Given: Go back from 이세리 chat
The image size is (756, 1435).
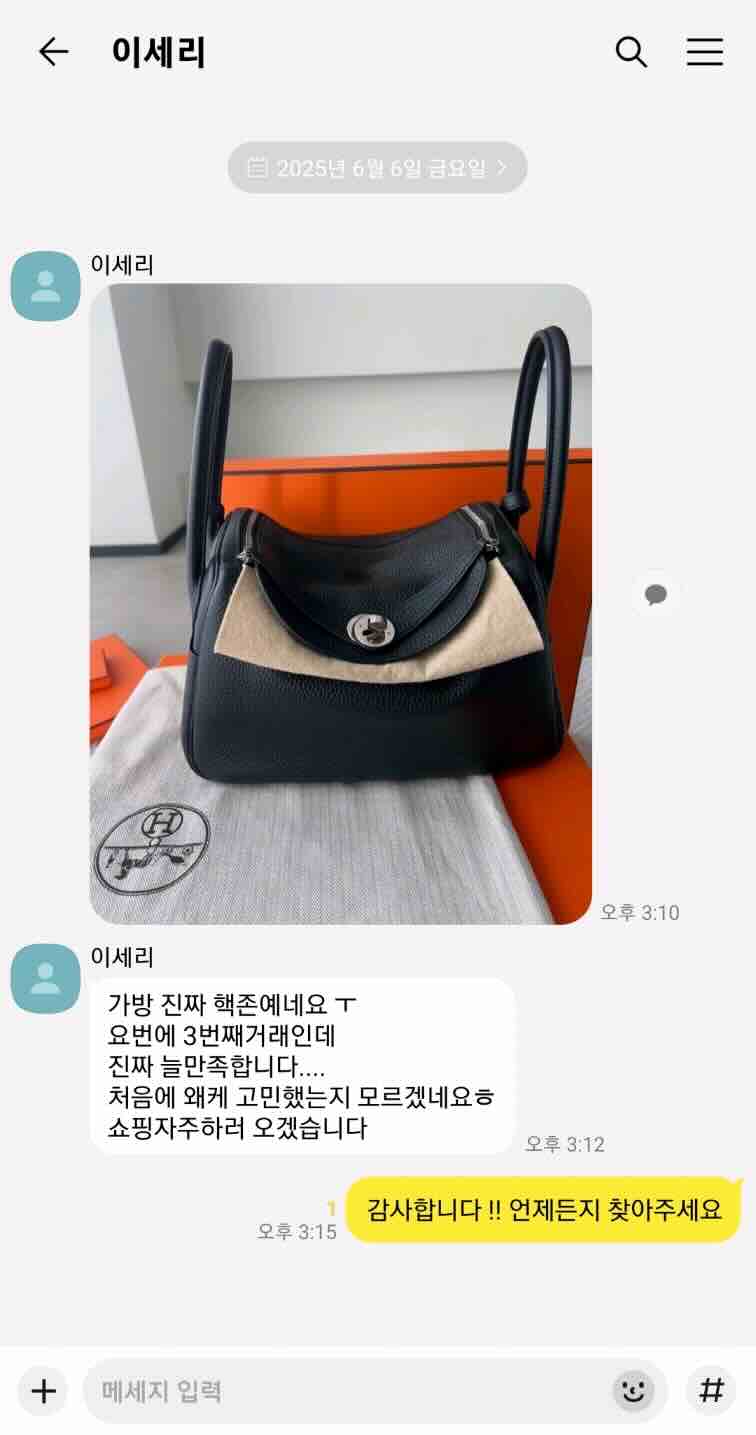Looking at the screenshot, I should pos(53,52).
